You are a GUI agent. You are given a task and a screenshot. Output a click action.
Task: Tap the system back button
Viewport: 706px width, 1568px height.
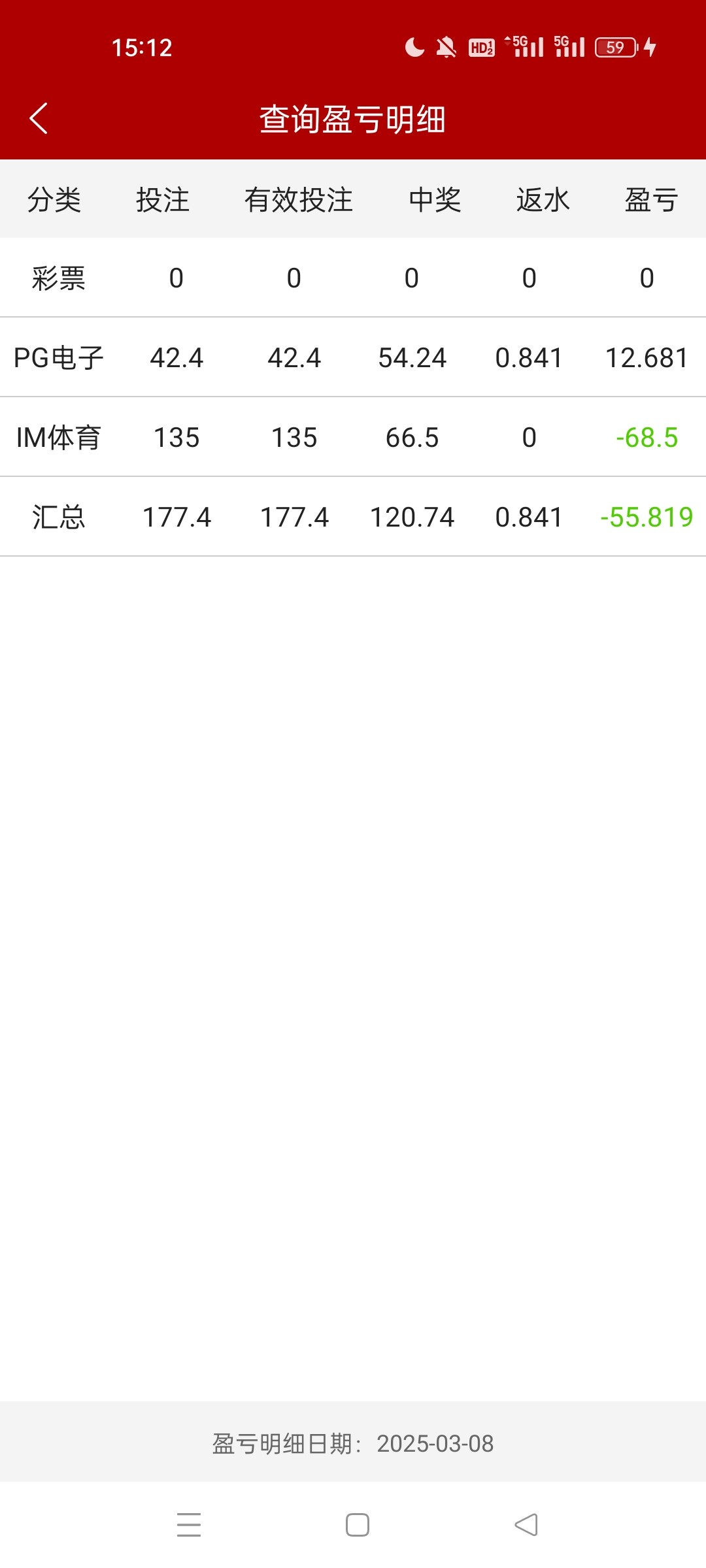pos(526,1525)
